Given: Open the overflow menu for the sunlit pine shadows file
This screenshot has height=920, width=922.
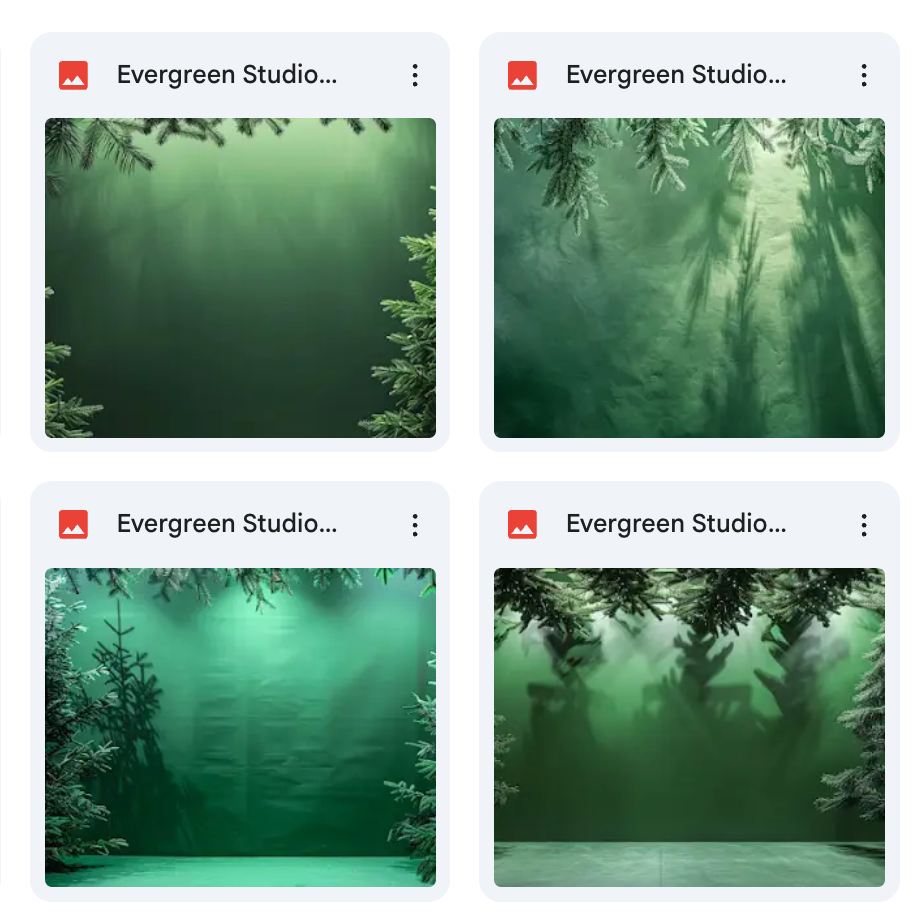Looking at the screenshot, I should coord(863,75).
